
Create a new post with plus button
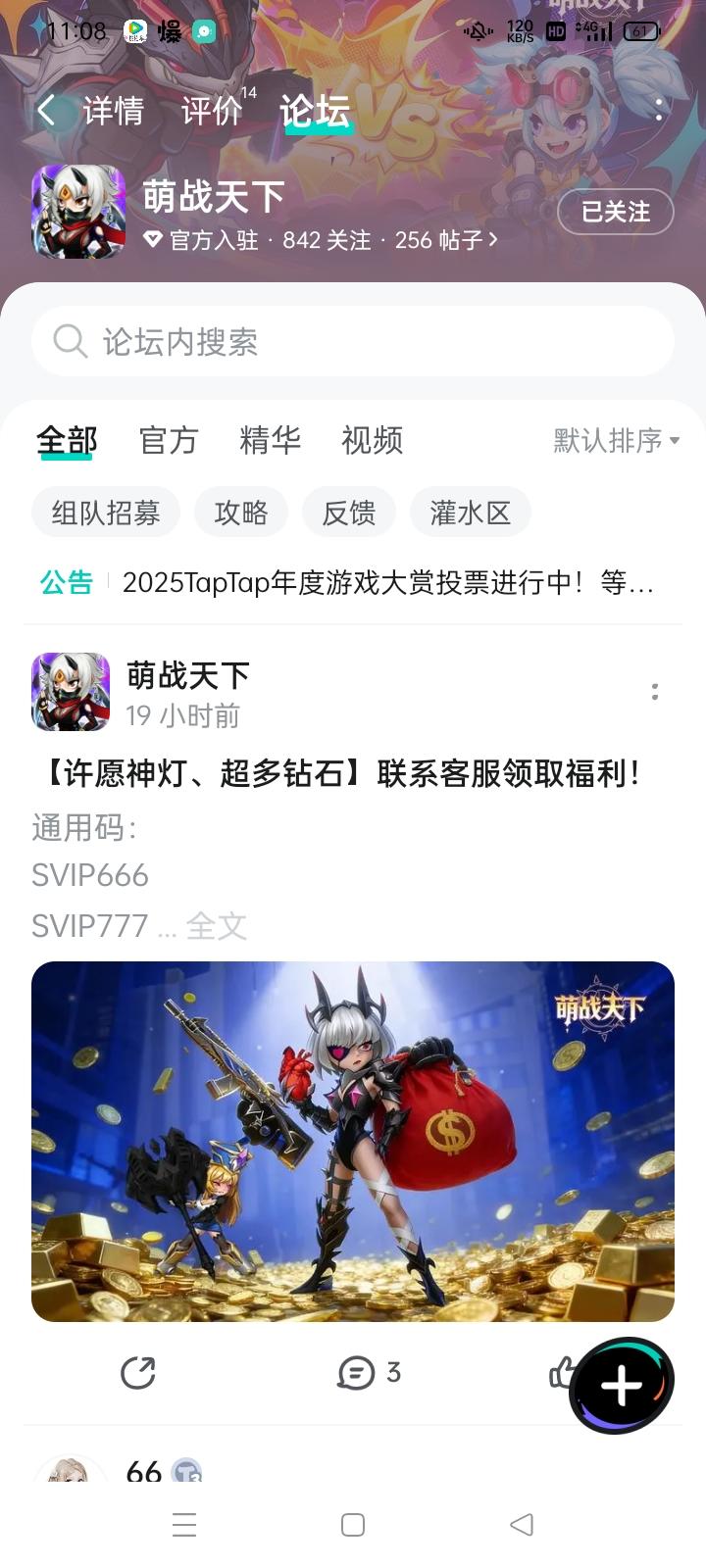pyautogui.click(x=621, y=1385)
